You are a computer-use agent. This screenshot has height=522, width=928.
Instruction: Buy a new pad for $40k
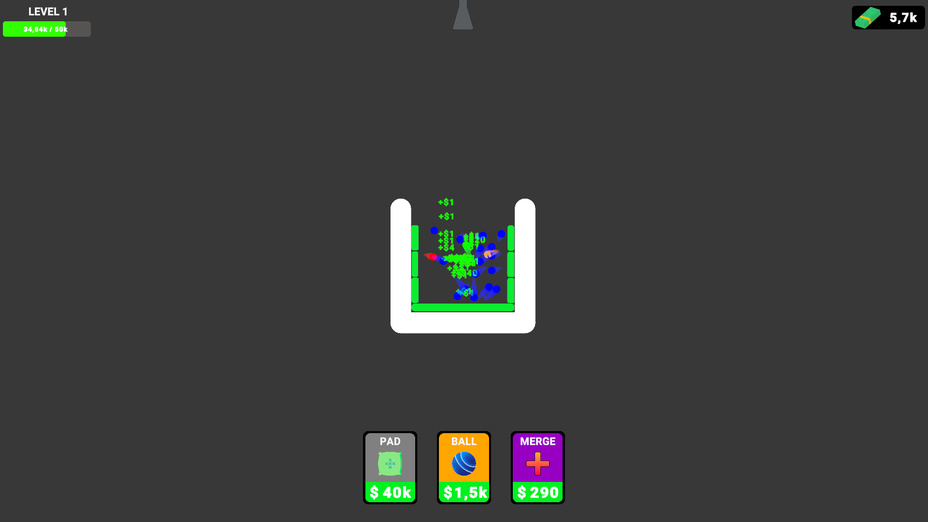tap(390, 468)
